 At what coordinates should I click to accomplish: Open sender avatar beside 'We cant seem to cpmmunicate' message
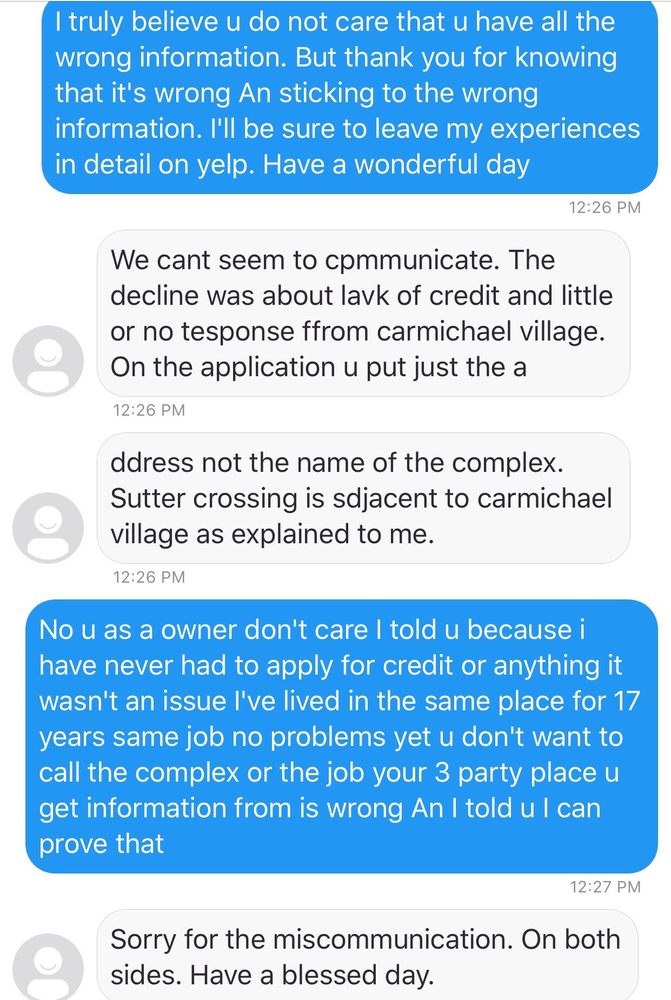pyautogui.click(x=48, y=361)
